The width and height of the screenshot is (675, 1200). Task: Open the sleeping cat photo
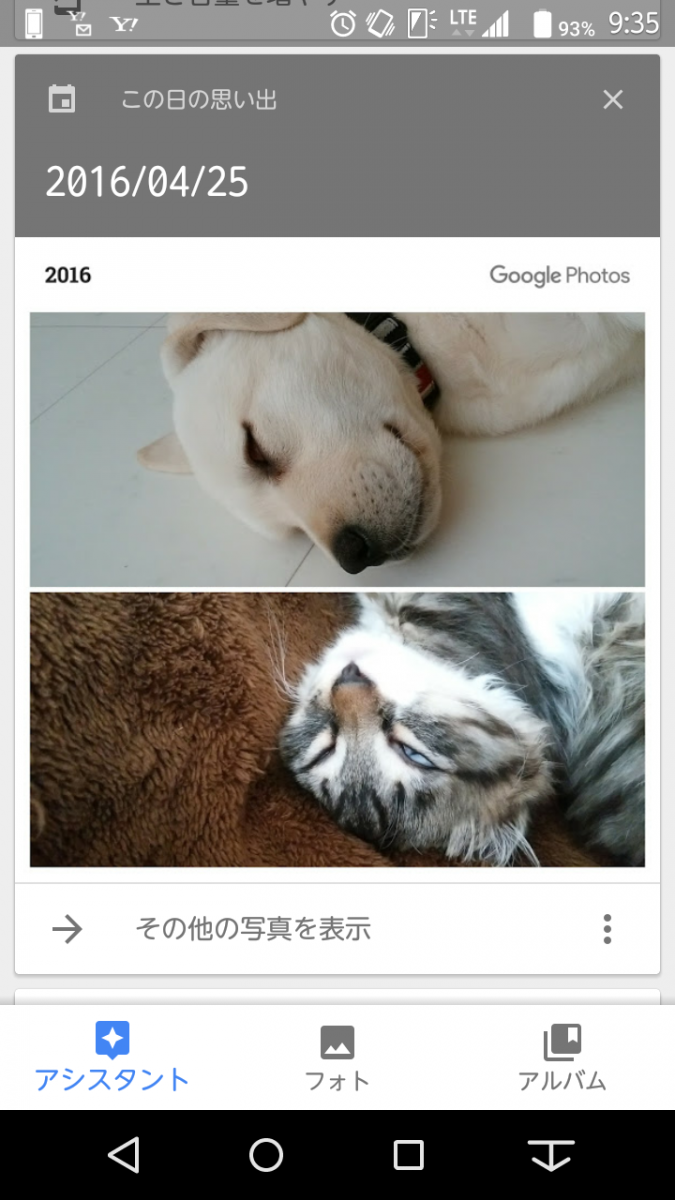tap(337, 729)
